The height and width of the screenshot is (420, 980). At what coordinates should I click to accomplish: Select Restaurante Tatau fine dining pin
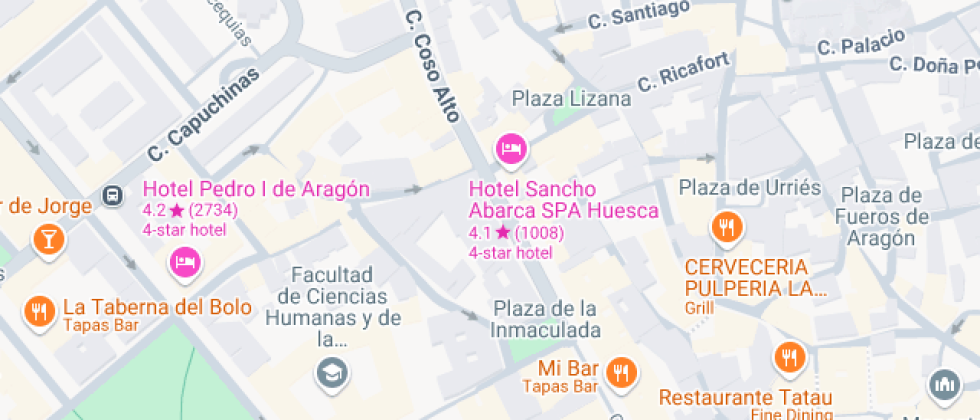pyautogui.click(x=788, y=356)
